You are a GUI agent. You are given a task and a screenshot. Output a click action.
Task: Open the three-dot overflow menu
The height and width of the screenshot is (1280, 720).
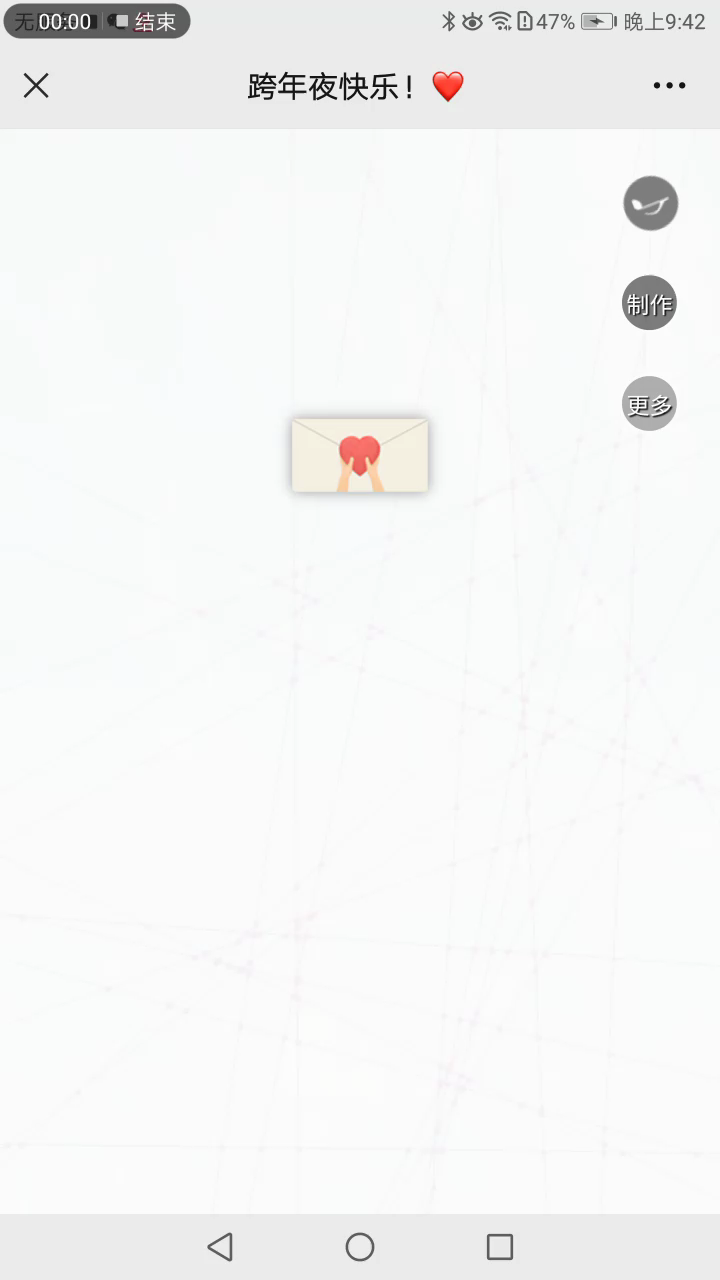tap(669, 86)
